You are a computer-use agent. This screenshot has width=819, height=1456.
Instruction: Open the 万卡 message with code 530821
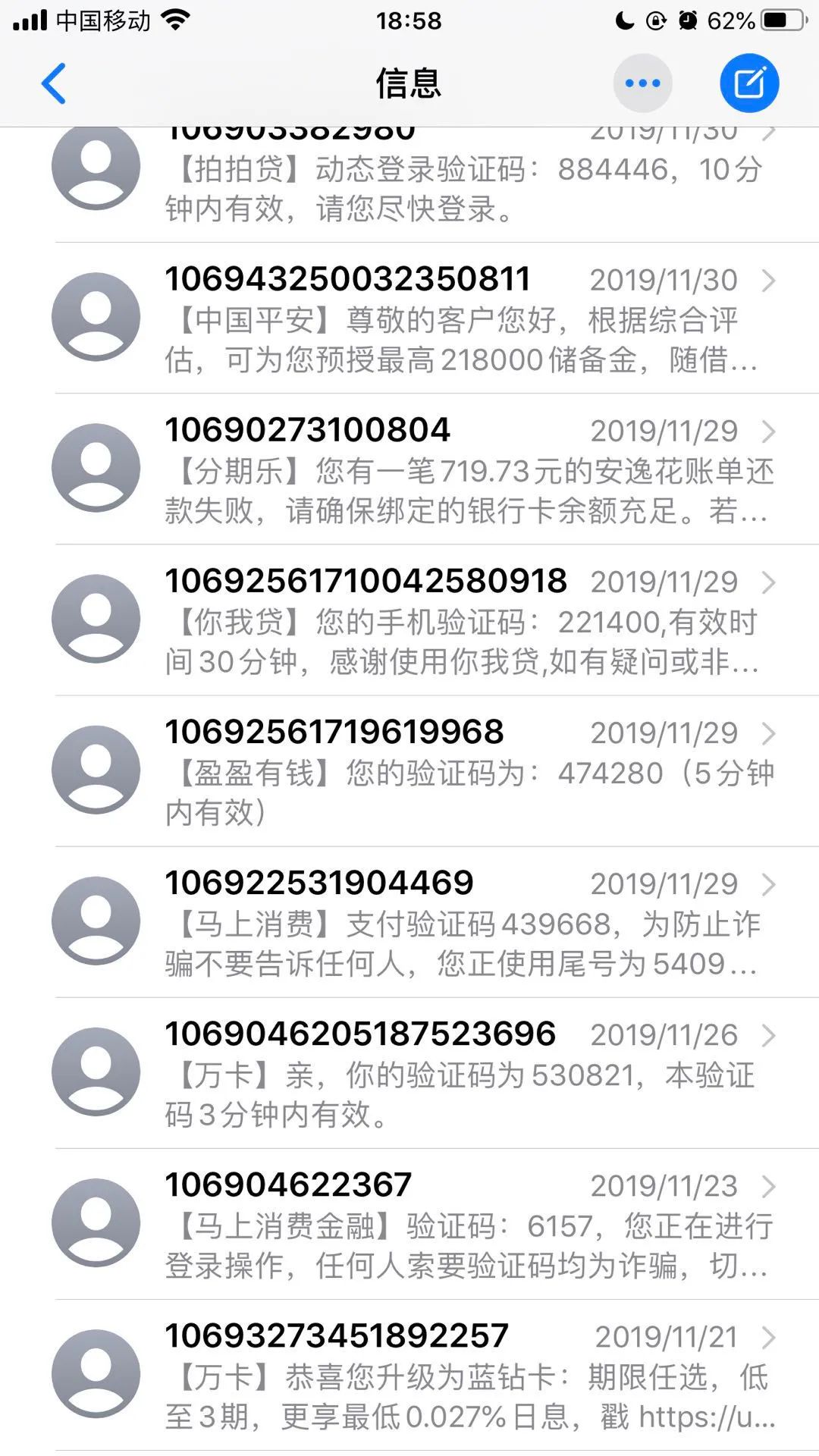coord(463,1074)
